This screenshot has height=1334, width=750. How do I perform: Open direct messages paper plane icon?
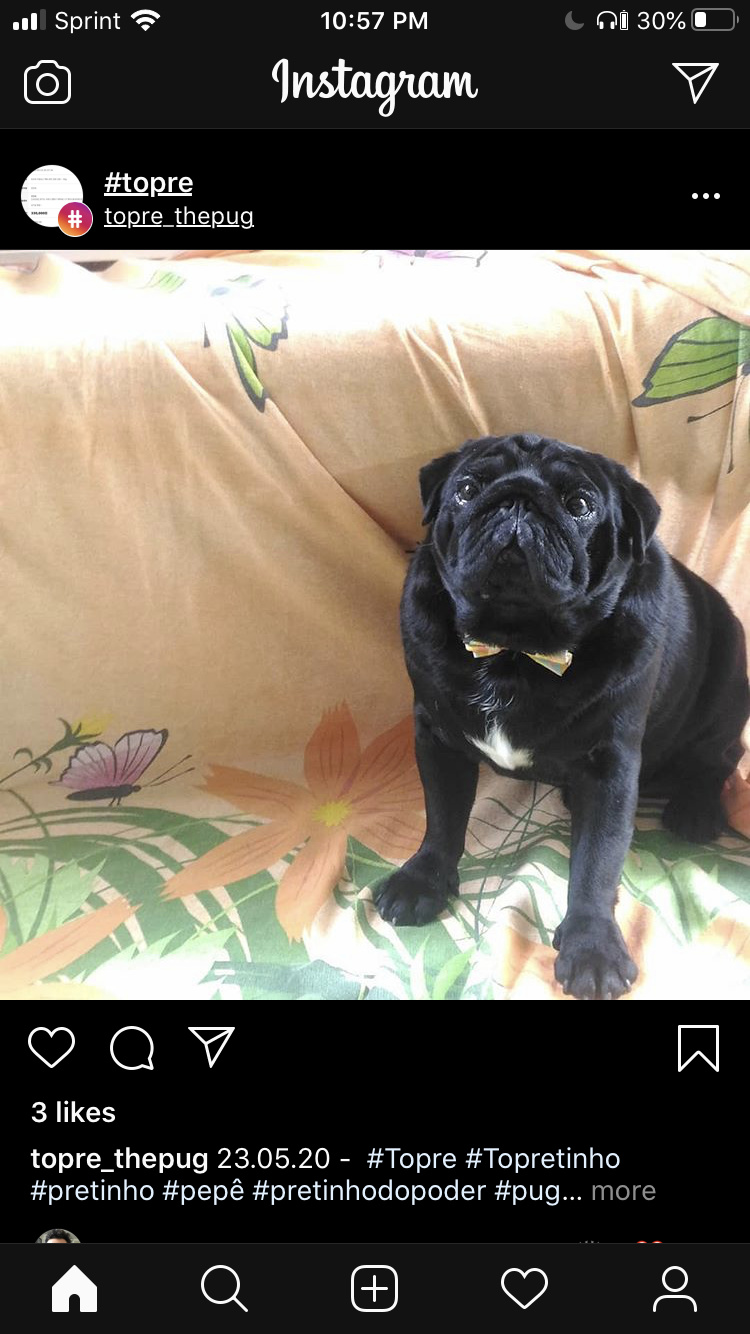pos(695,82)
